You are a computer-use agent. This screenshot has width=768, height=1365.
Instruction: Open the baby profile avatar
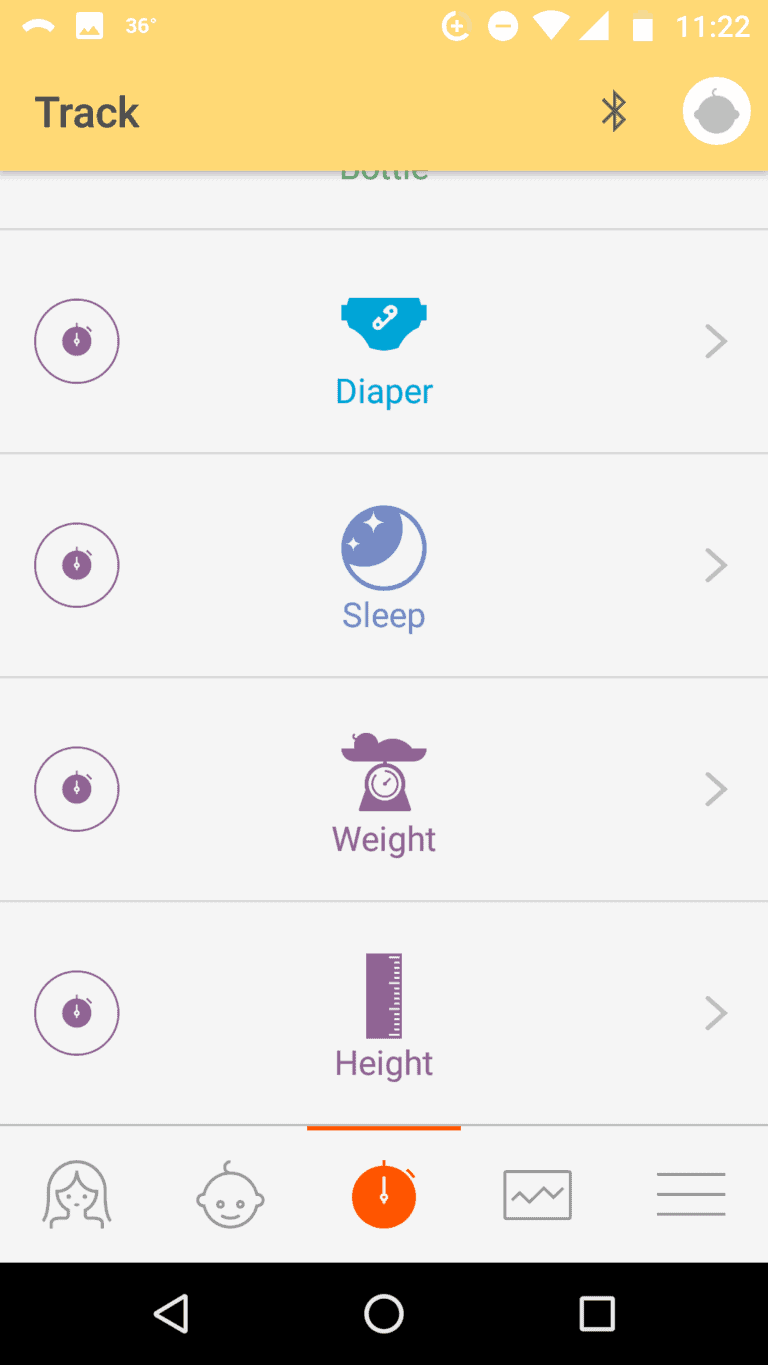click(x=716, y=111)
